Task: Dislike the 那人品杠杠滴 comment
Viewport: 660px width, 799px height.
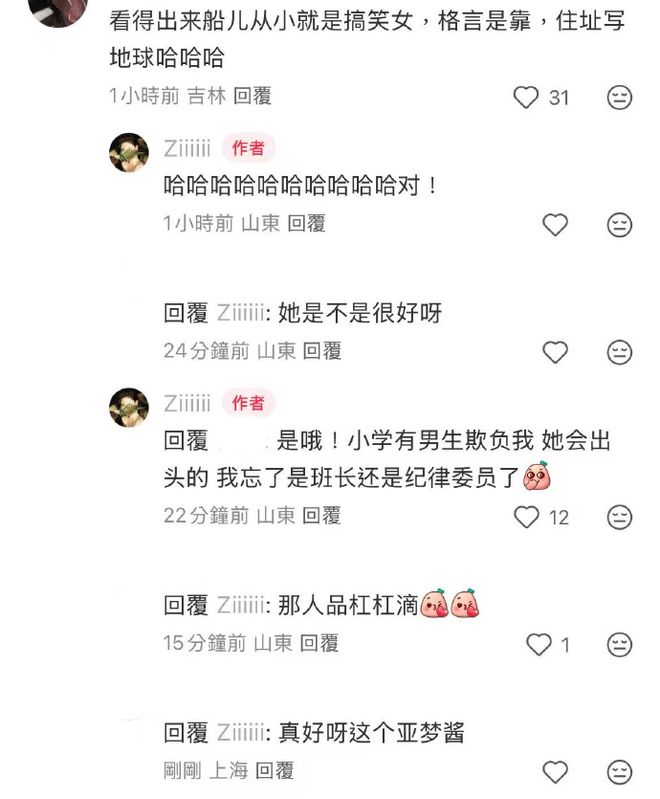Action: [x=620, y=644]
